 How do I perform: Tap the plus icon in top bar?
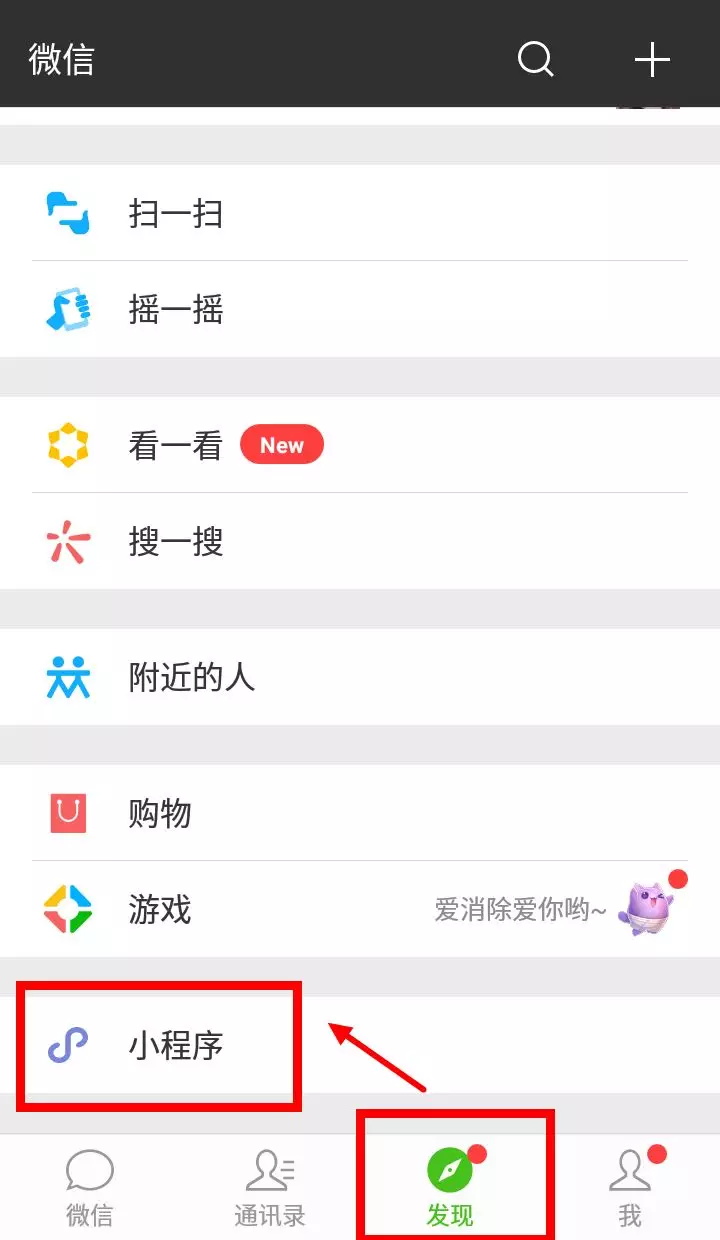652,60
